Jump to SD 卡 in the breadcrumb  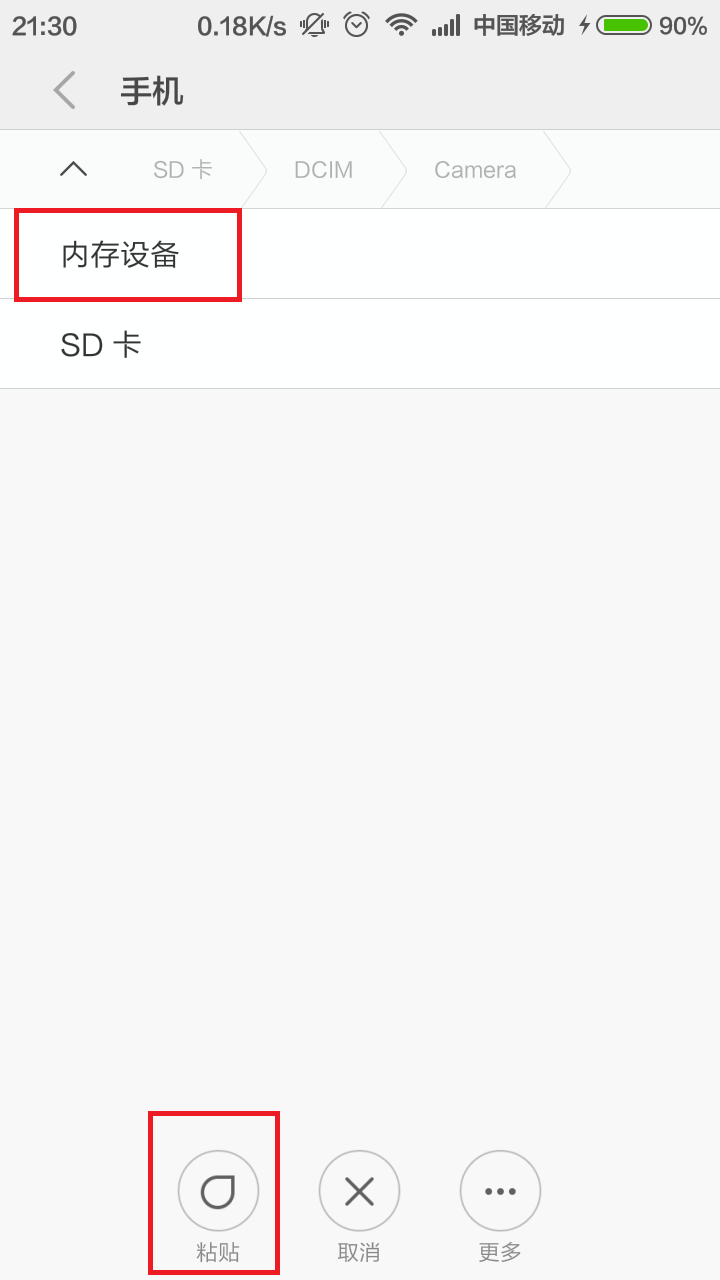182,169
